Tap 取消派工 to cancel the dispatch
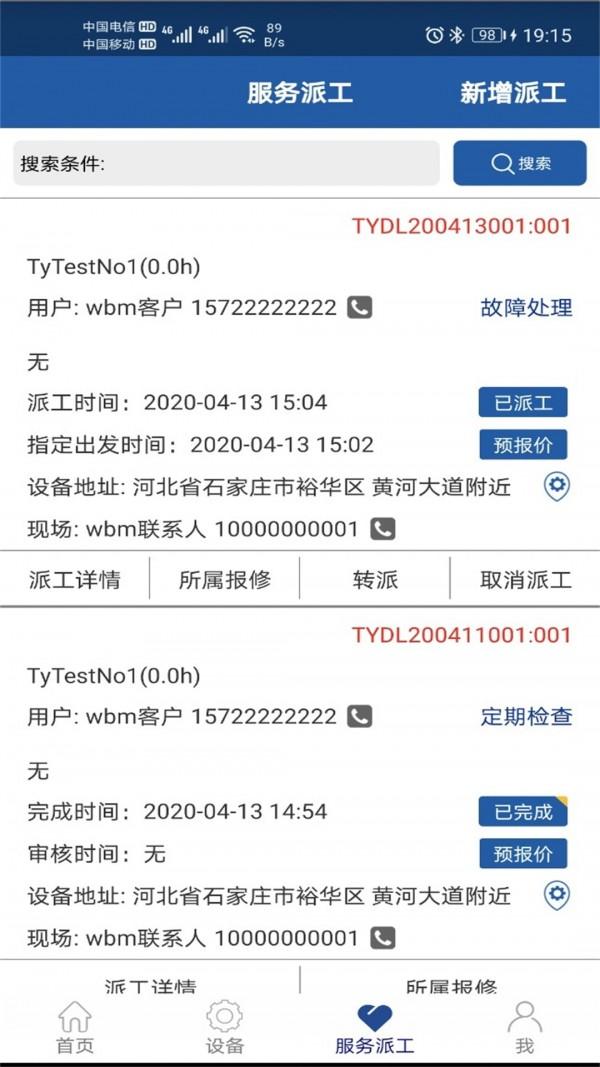Screen dimensions: 600x1067 point(526,580)
